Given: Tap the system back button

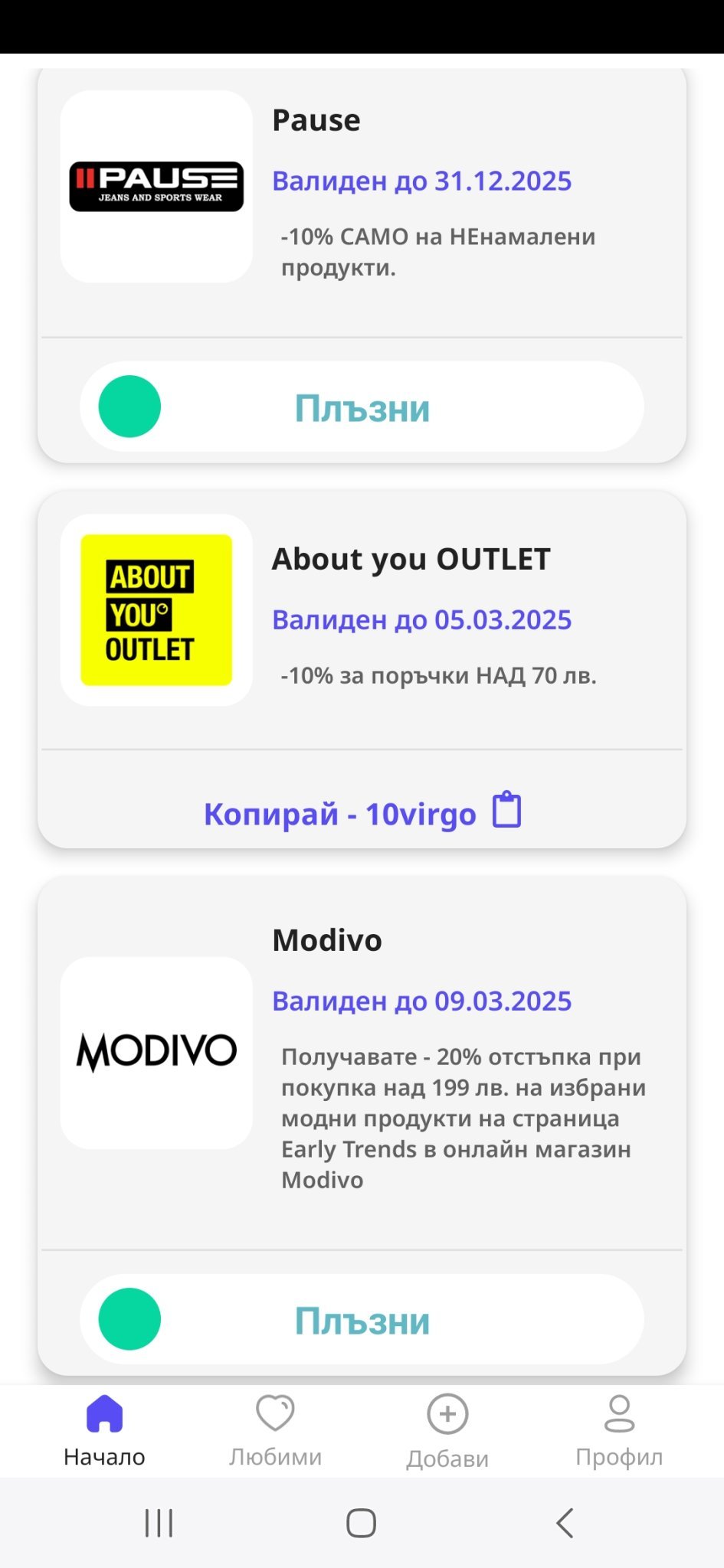Looking at the screenshot, I should [x=565, y=1523].
